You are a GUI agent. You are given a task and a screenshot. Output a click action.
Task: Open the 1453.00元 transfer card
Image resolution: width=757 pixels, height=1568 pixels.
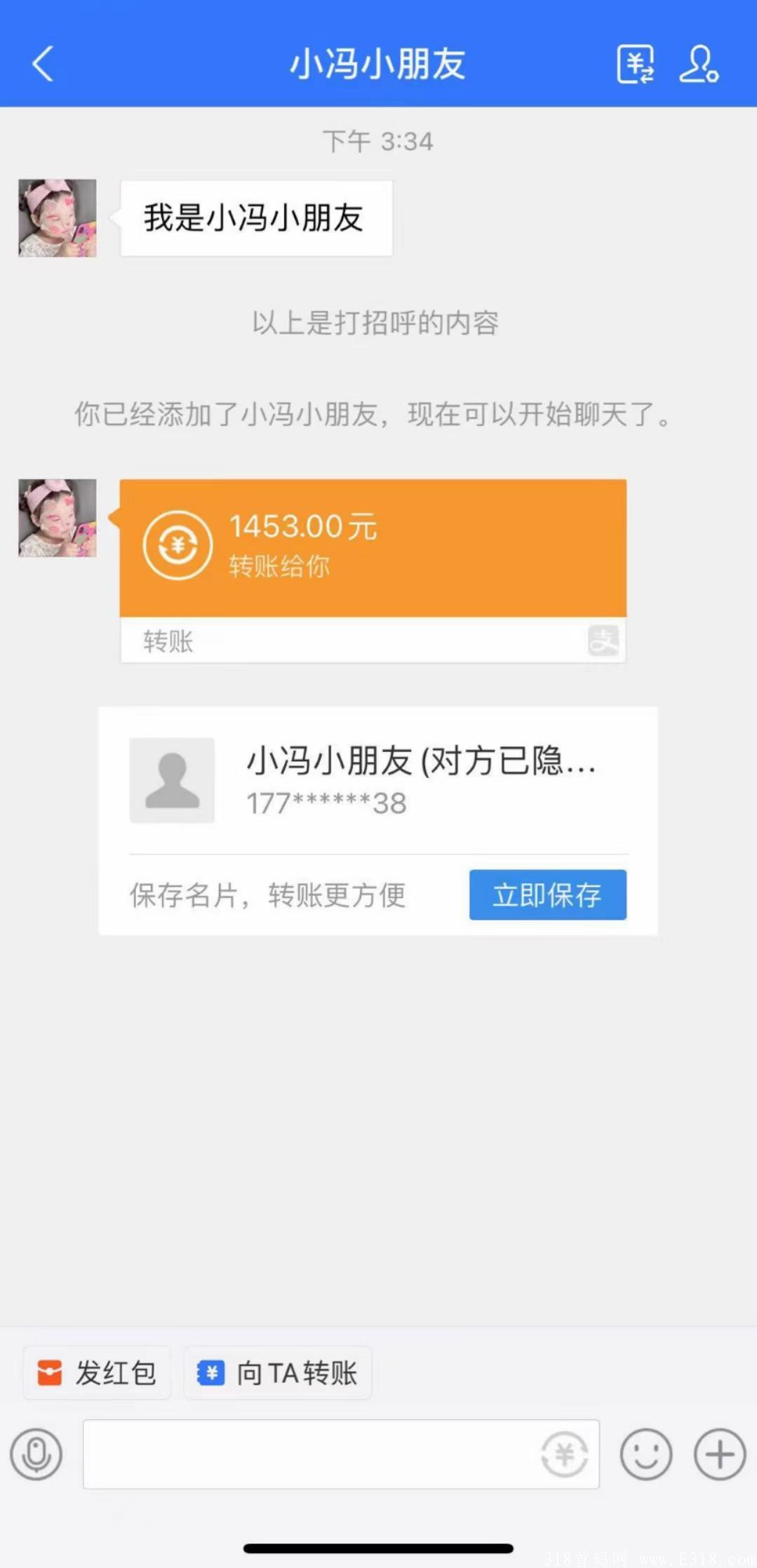373,548
